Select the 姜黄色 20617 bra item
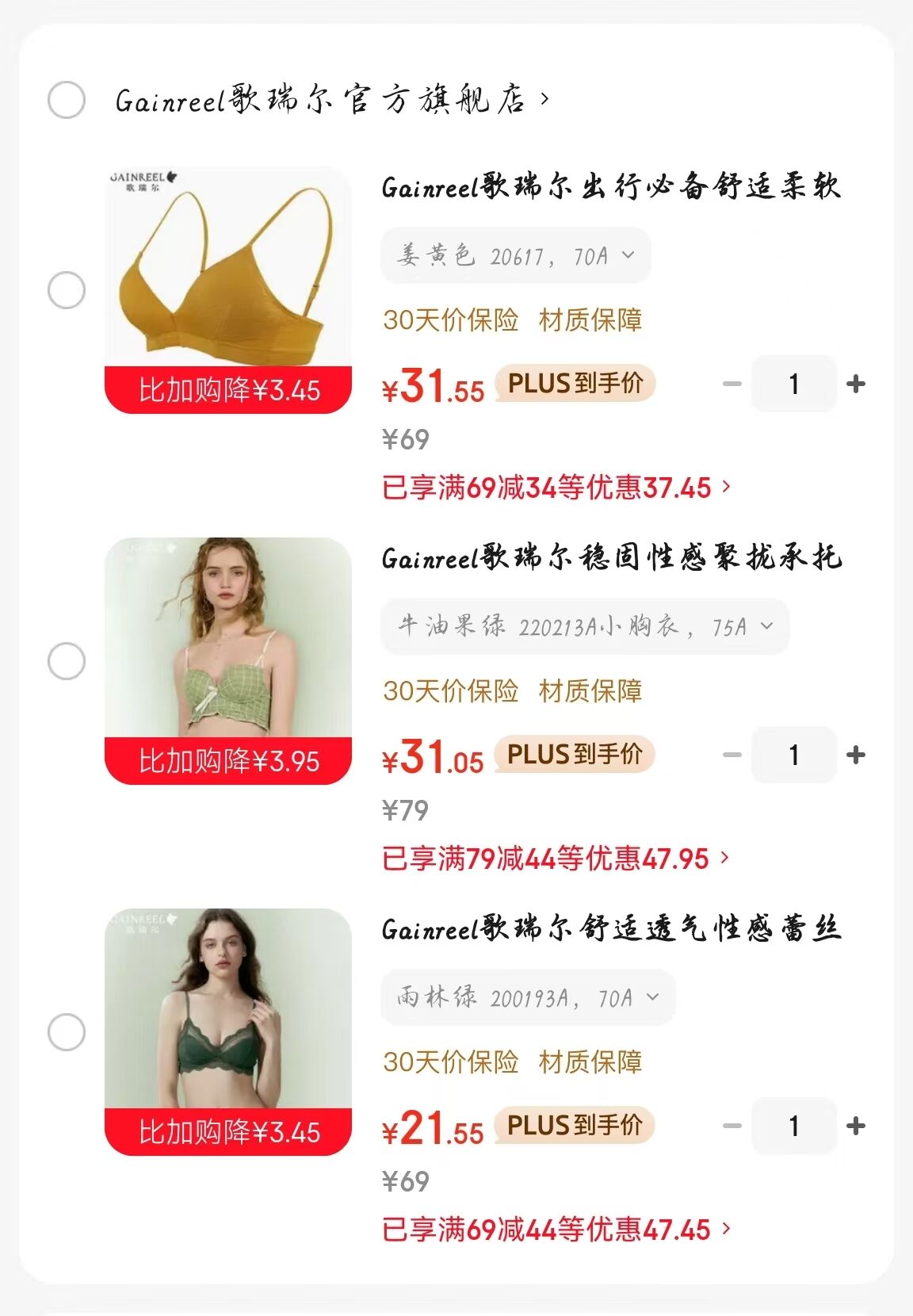The height and width of the screenshot is (1316, 913). [67, 290]
